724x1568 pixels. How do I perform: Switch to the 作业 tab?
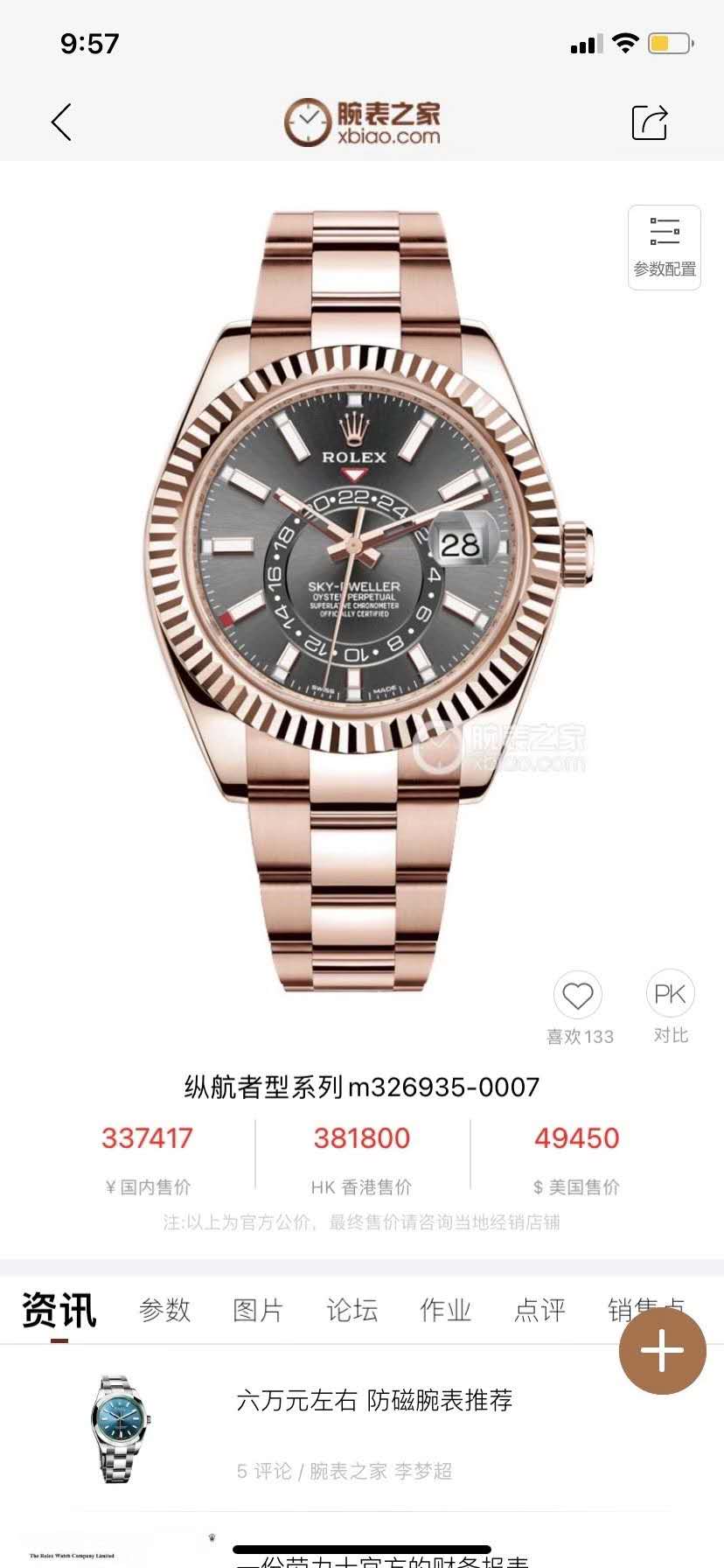coord(446,1310)
